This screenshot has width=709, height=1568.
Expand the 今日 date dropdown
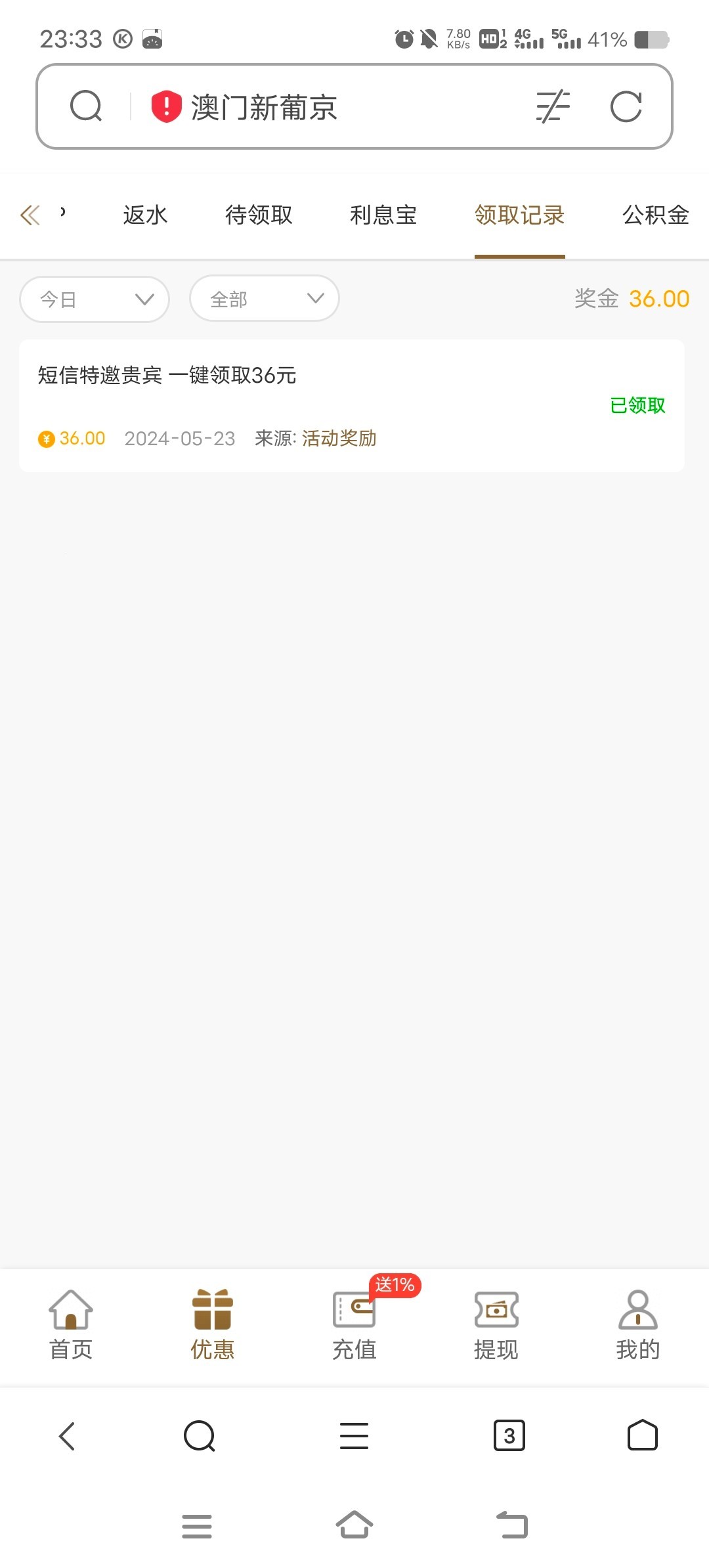(95, 299)
